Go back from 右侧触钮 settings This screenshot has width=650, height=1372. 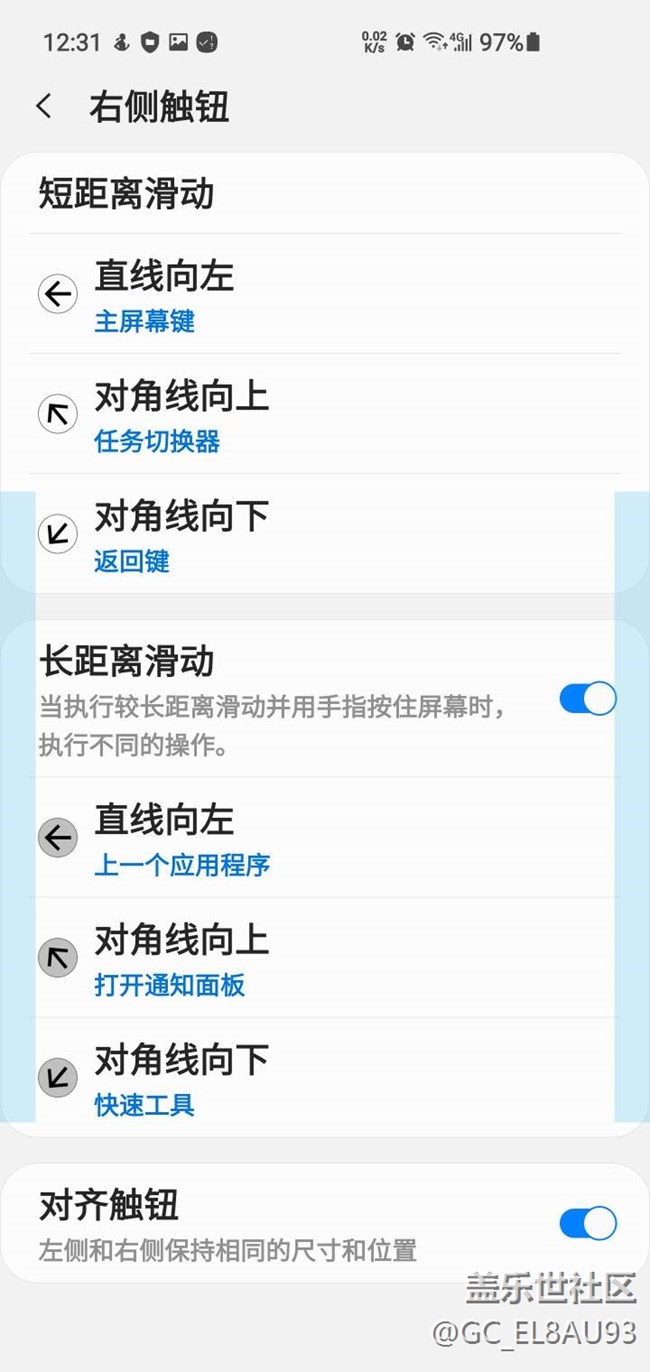[44, 106]
